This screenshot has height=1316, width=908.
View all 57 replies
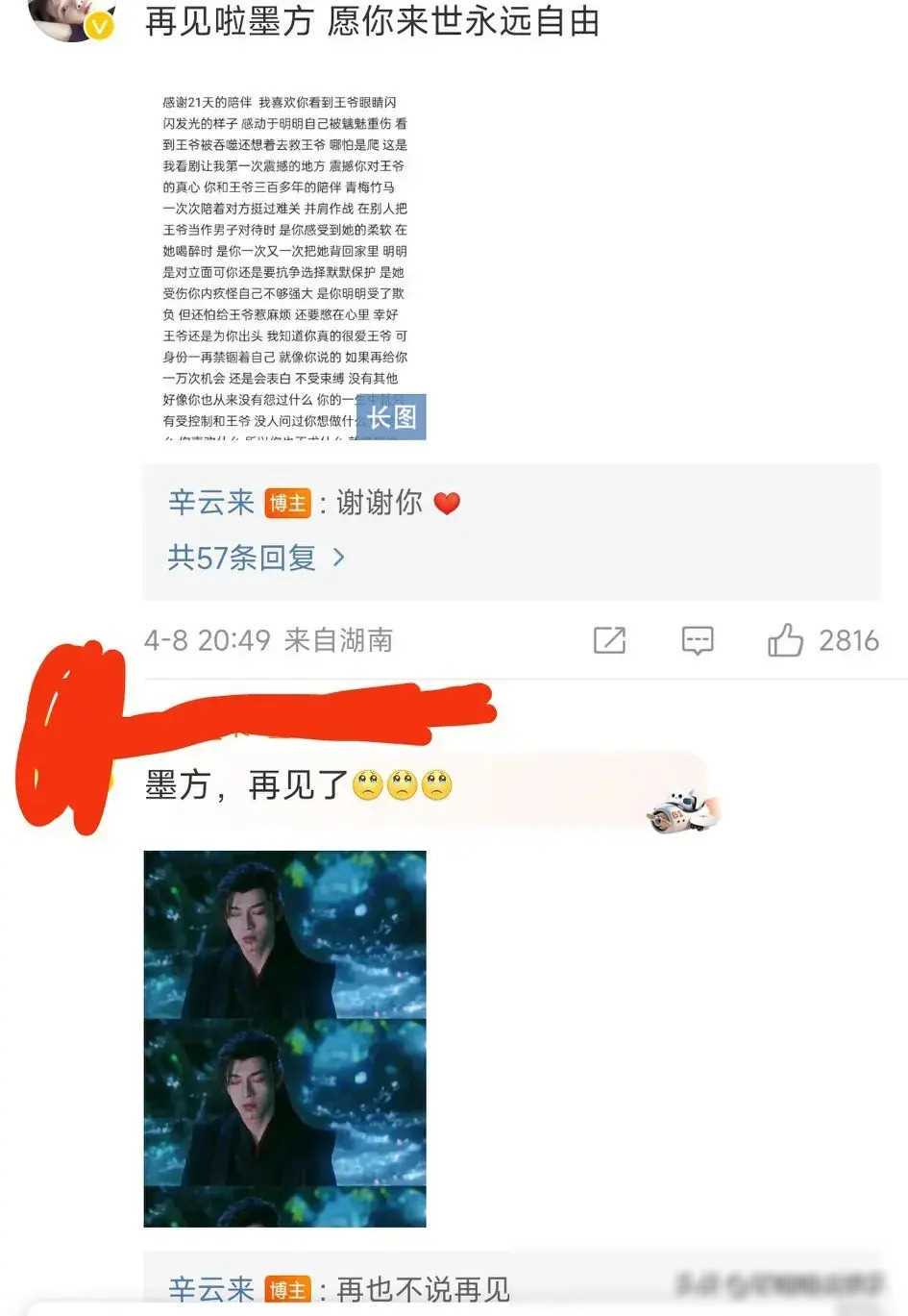pyautogui.click(x=255, y=558)
